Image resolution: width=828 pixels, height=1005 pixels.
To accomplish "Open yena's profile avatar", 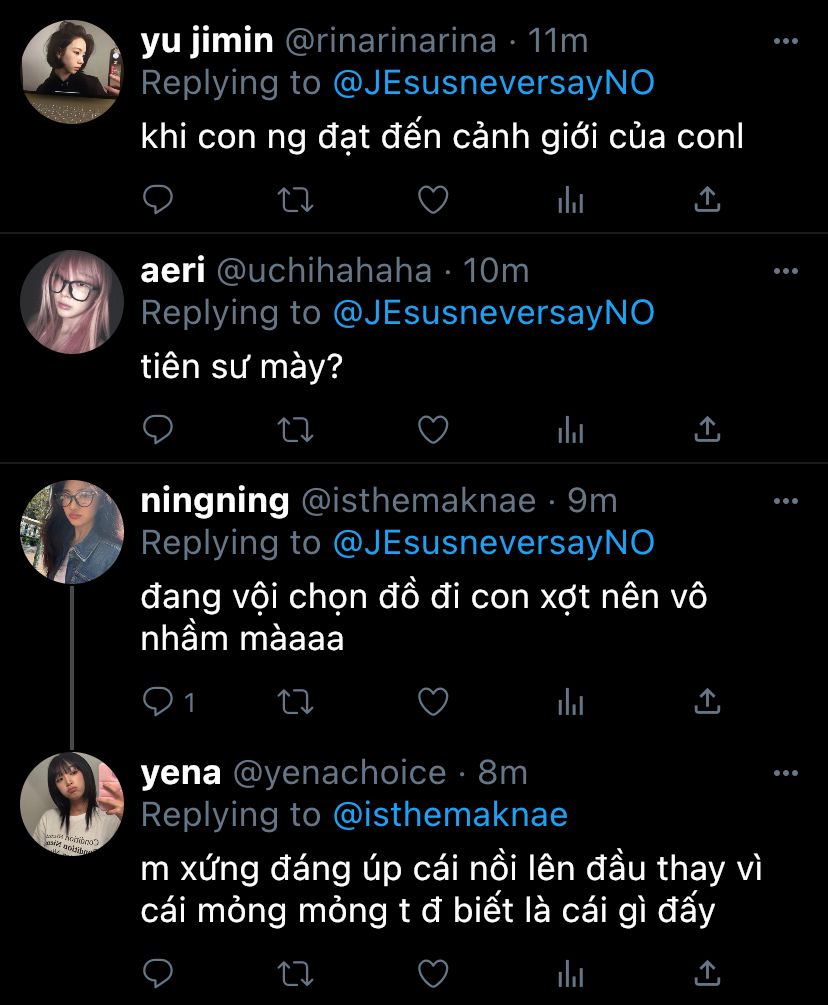I will (x=71, y=803).
